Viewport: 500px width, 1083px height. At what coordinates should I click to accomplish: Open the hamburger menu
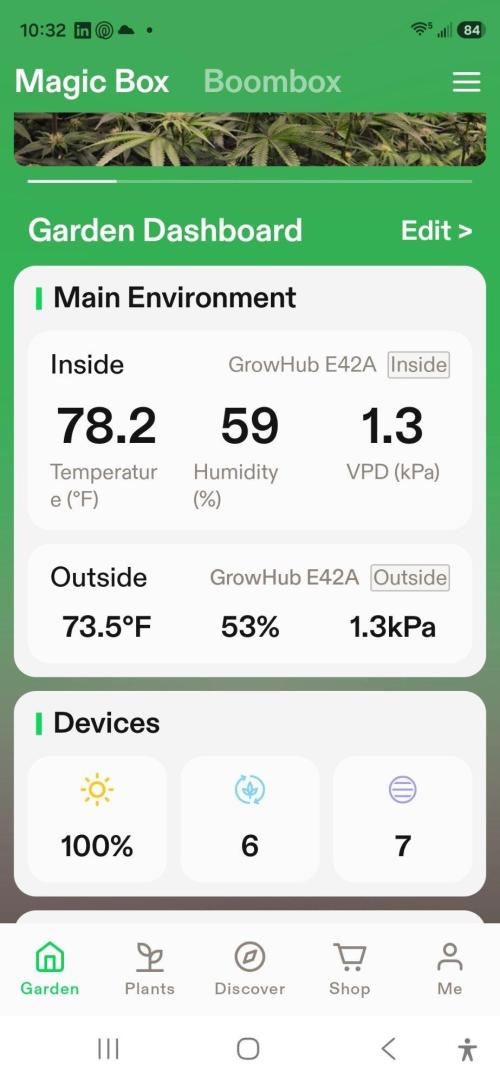tap(466, 82)
